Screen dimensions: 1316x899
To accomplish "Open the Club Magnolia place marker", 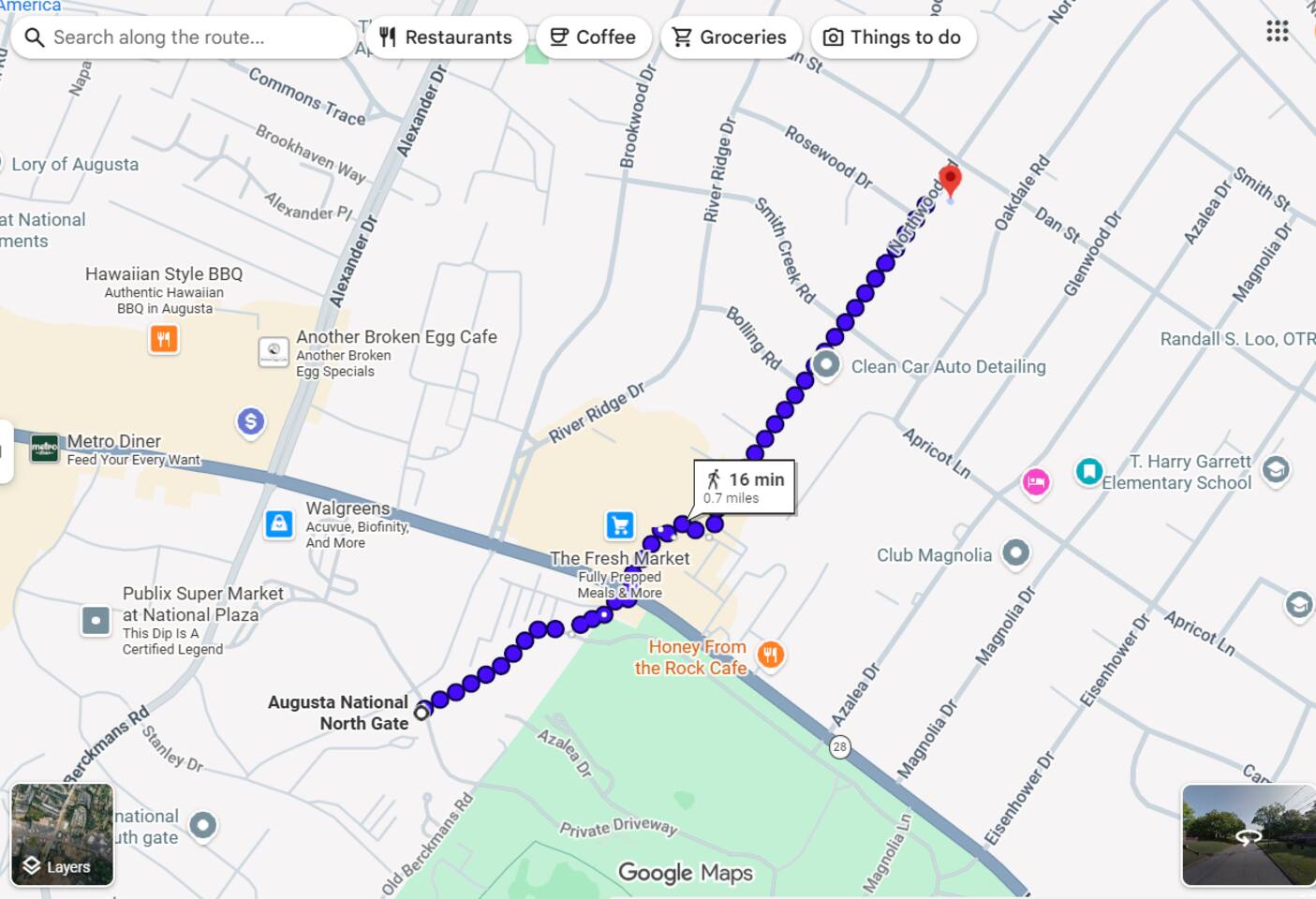I will pyautogui.click(x=1015, y=553).
